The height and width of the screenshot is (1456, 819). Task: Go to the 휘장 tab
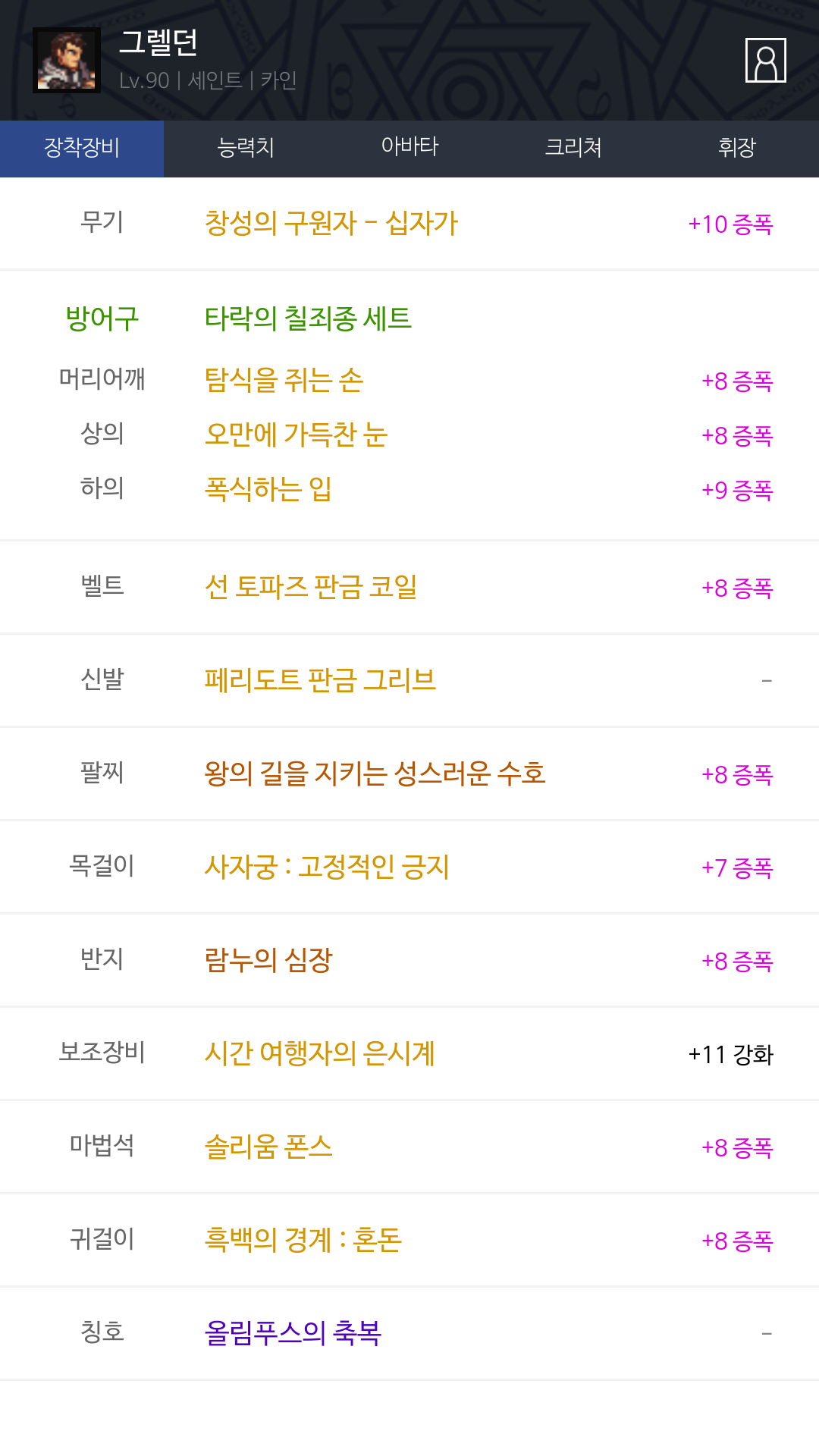pos(736,148)
